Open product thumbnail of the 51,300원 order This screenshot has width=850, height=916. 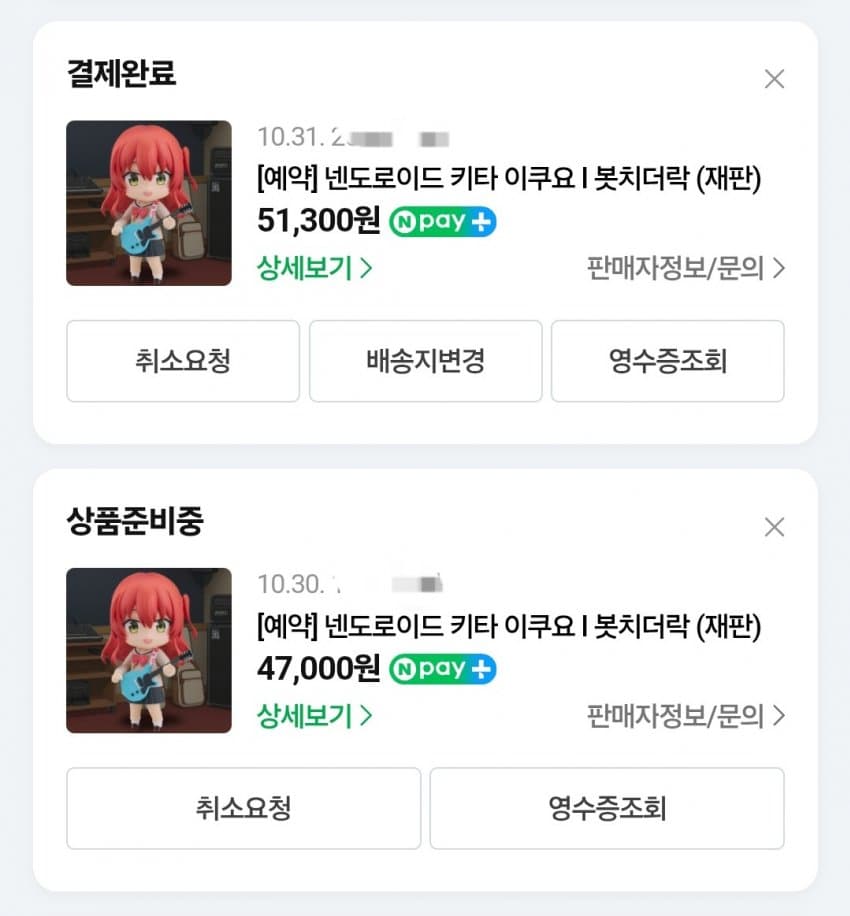click(149, 203)
